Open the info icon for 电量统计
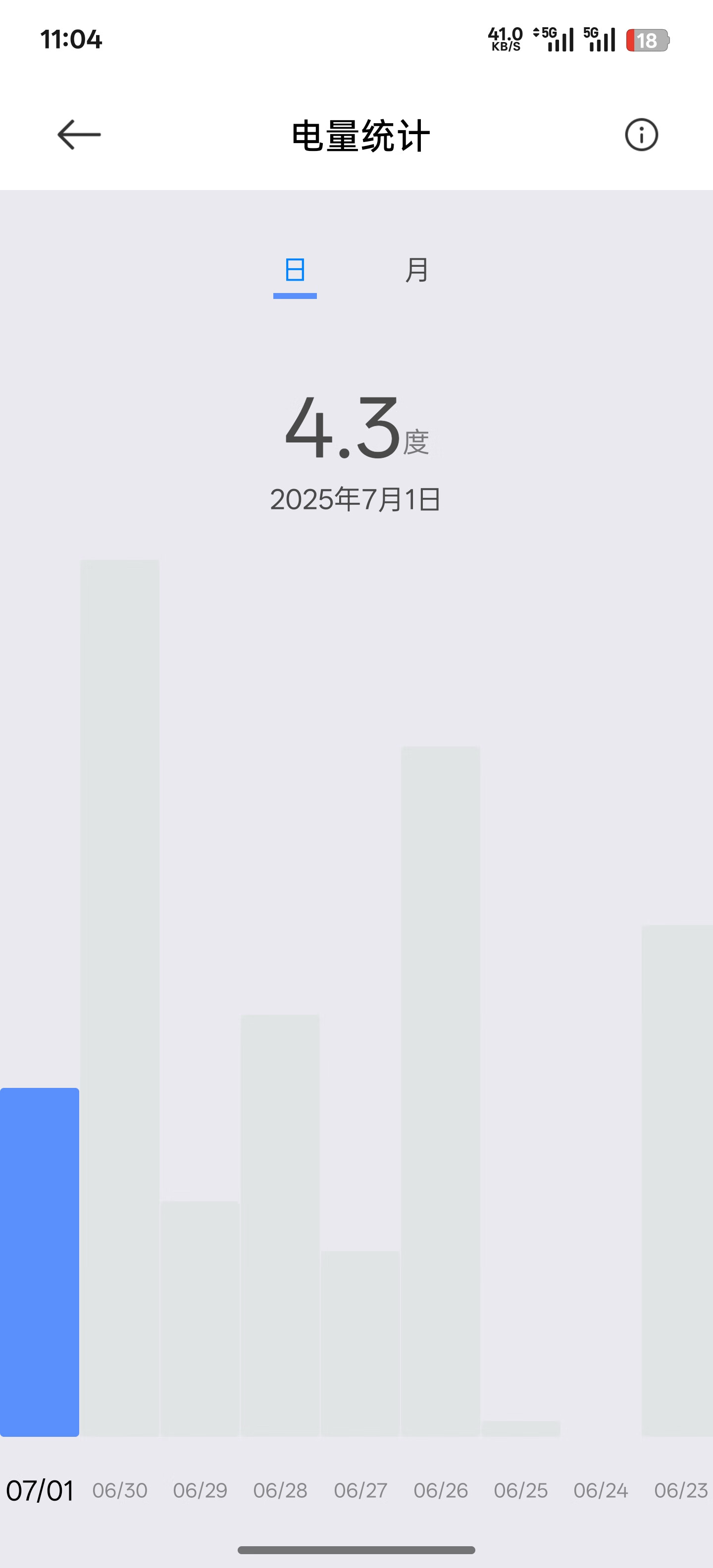Viewport: 713px width, 1568px height. coord(641,135)
